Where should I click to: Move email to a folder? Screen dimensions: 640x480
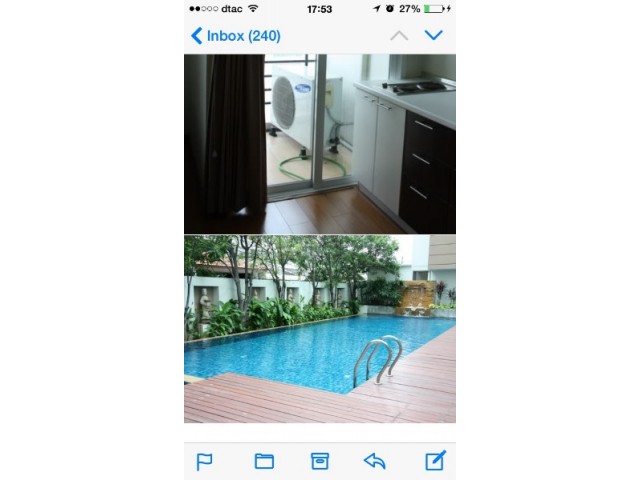(264, 461)
